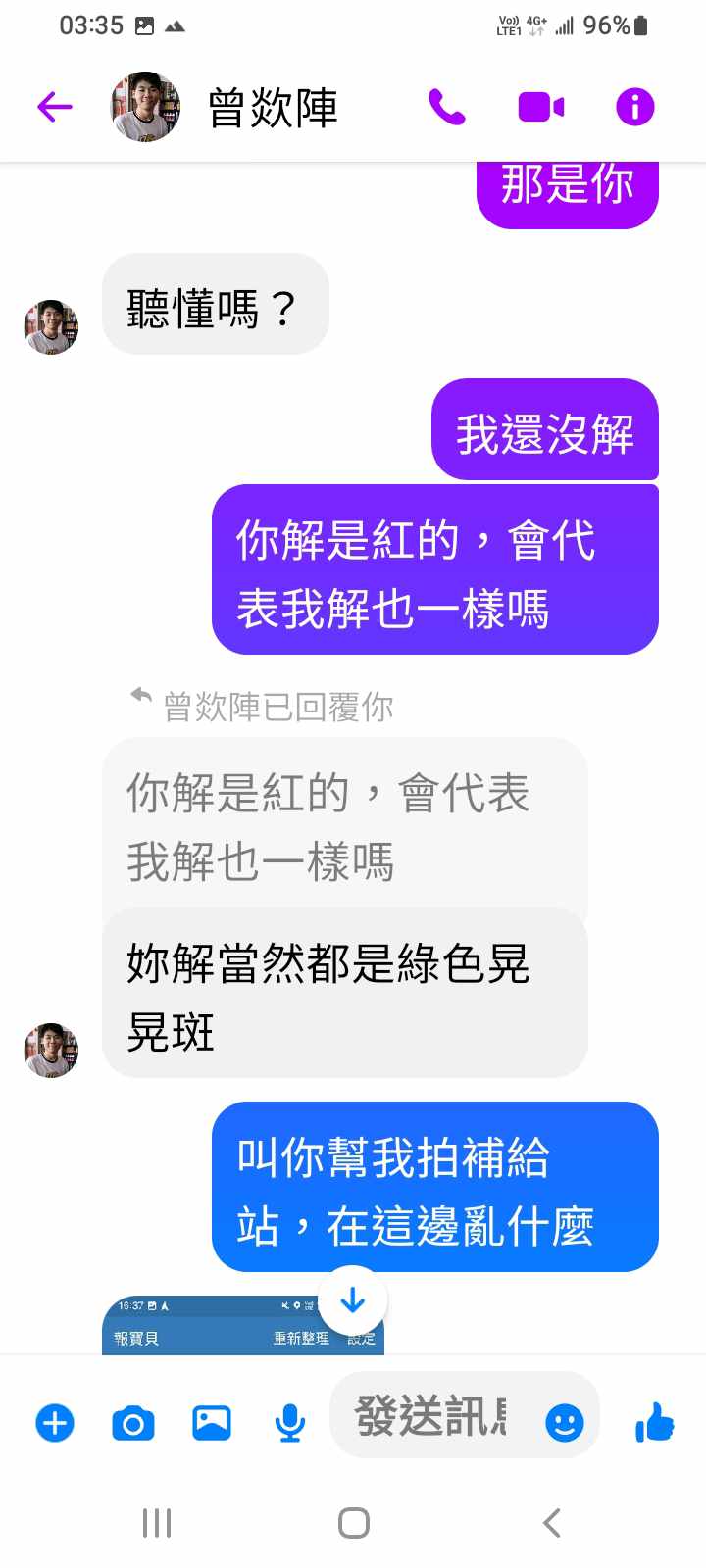Open the camera to take a photo
The height and width of the screenshot is (1568, 706).
tap(133, 1422)
